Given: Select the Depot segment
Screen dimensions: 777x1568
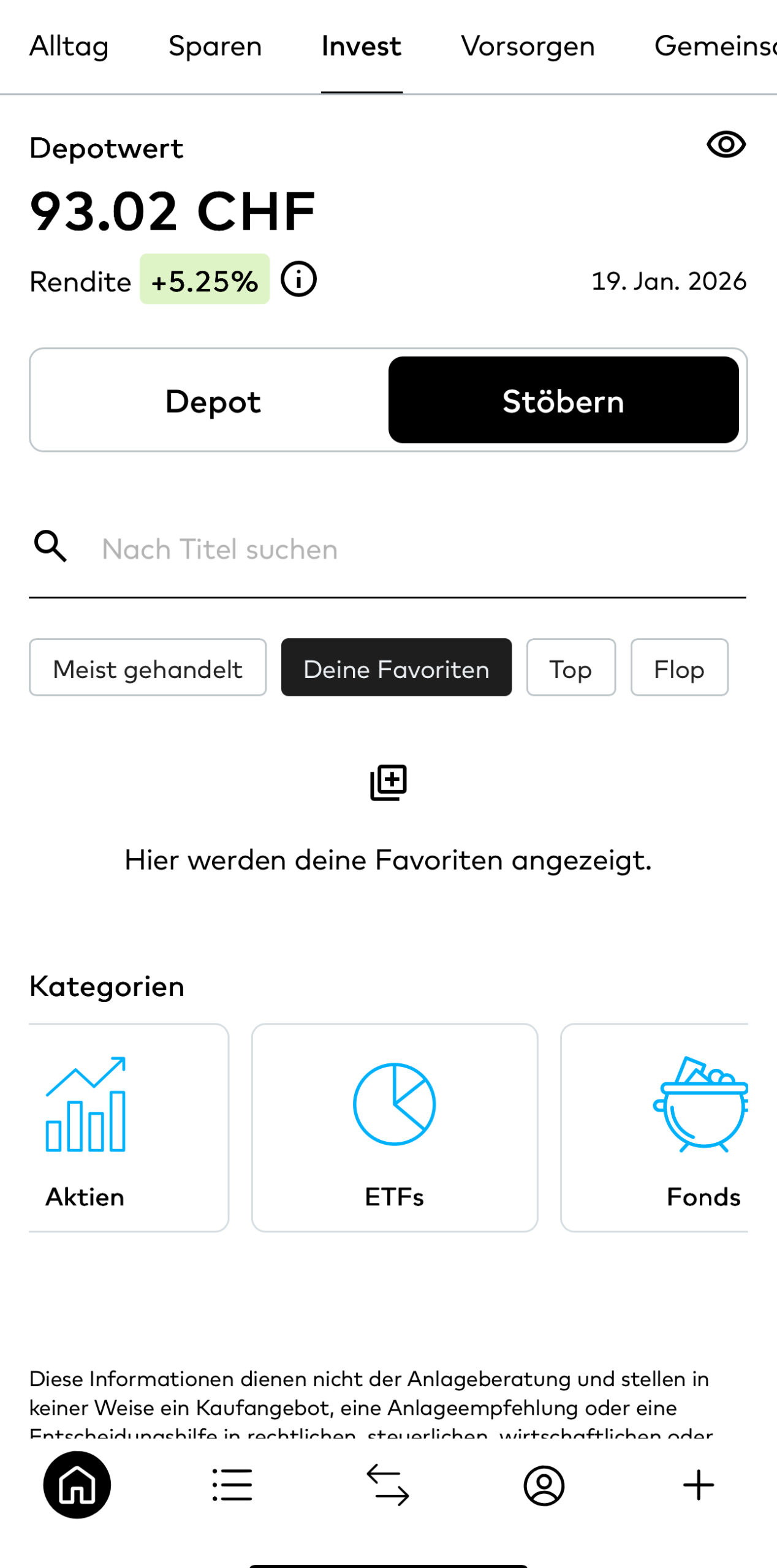Looking at the screenshot, I should [213, 401].
